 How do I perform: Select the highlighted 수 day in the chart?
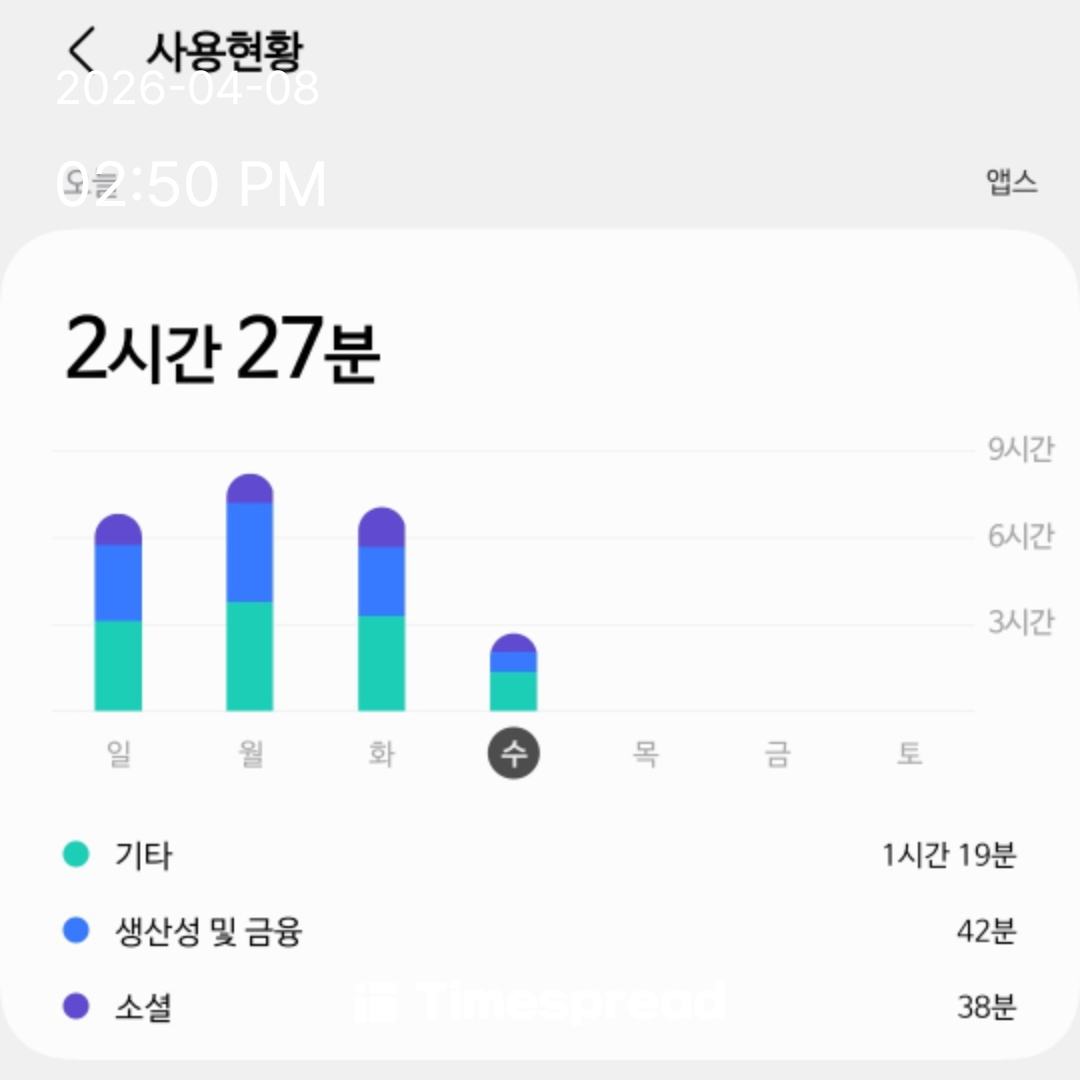pyautogui.click(x=513, y=754)
